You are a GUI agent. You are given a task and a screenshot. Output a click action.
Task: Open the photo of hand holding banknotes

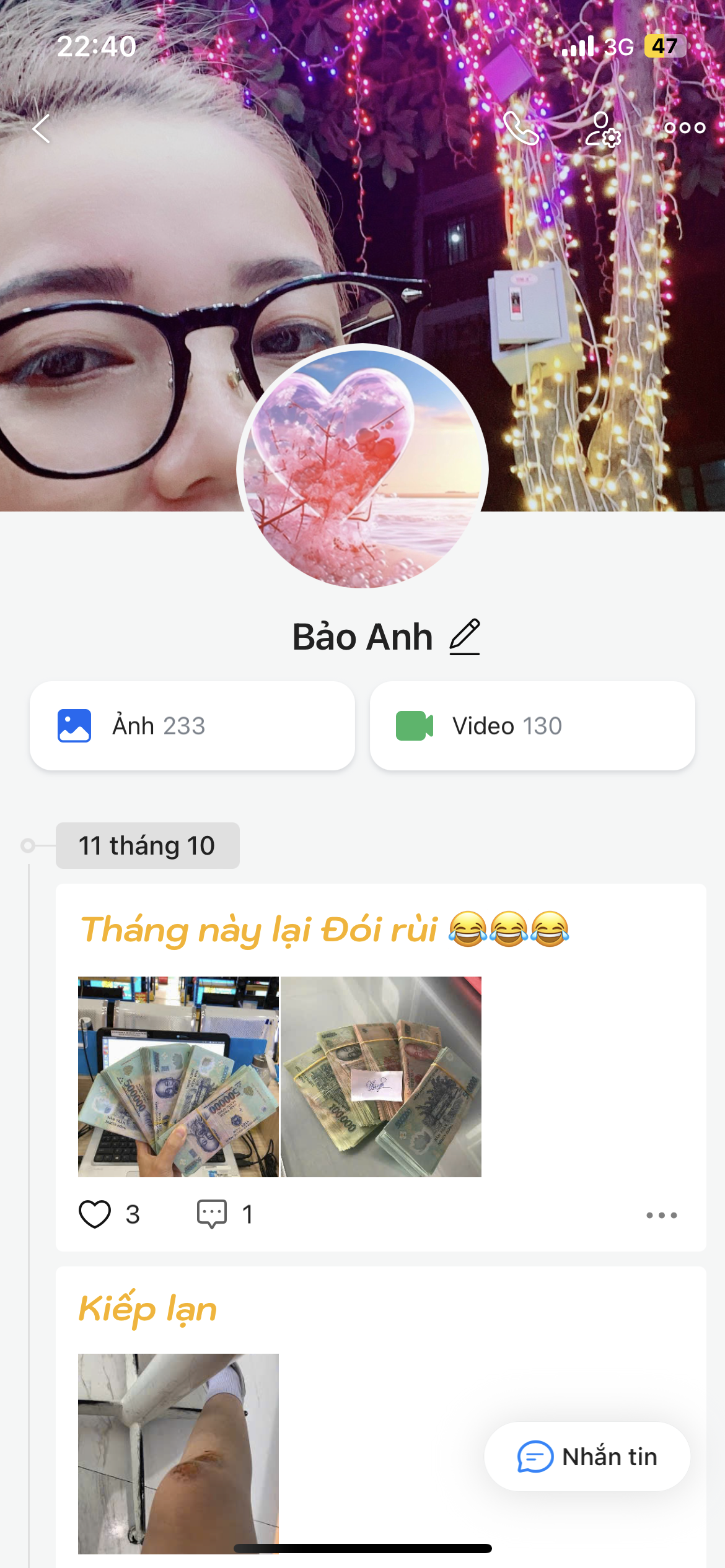click(x=178, y=1076)
